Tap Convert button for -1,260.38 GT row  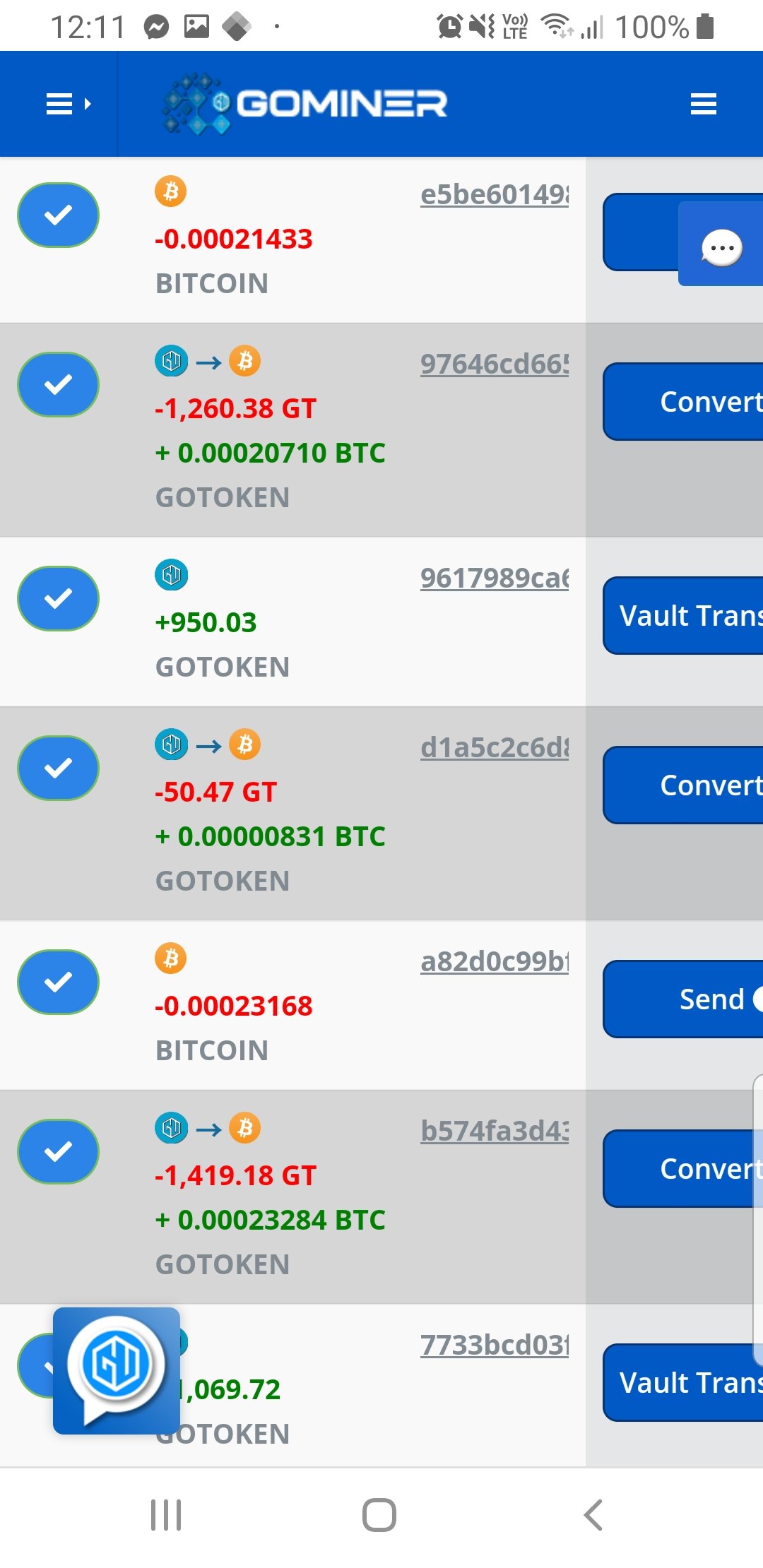(x=683, y=402)
